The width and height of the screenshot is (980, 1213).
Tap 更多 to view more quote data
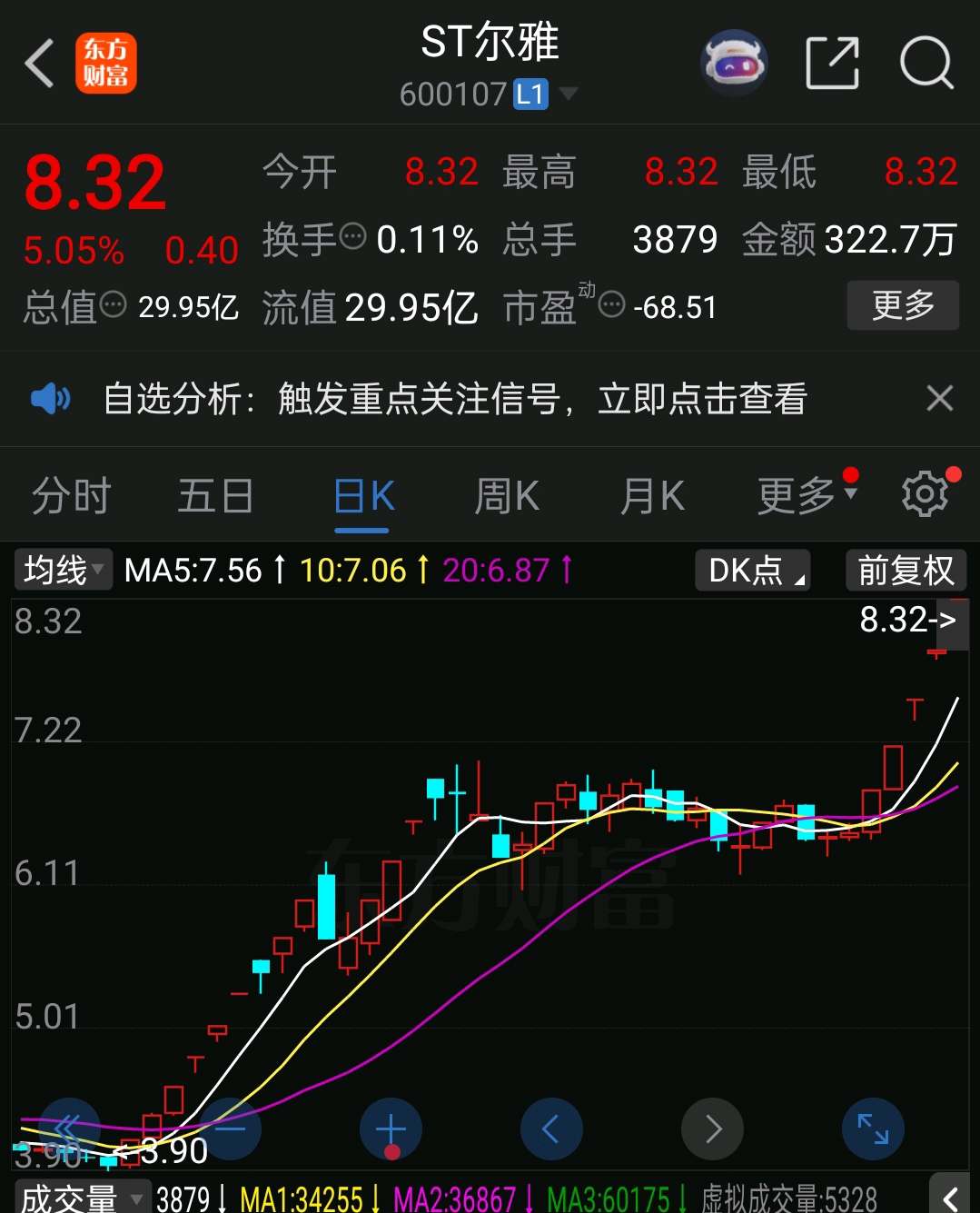(x=903, y=305)
